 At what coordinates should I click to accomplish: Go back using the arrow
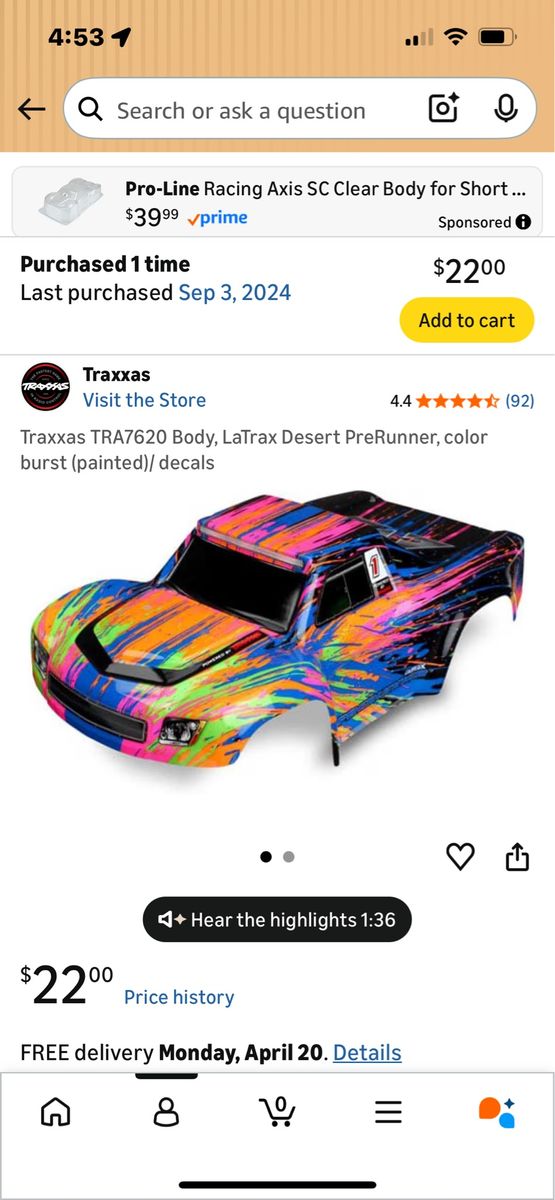[32, 110]
